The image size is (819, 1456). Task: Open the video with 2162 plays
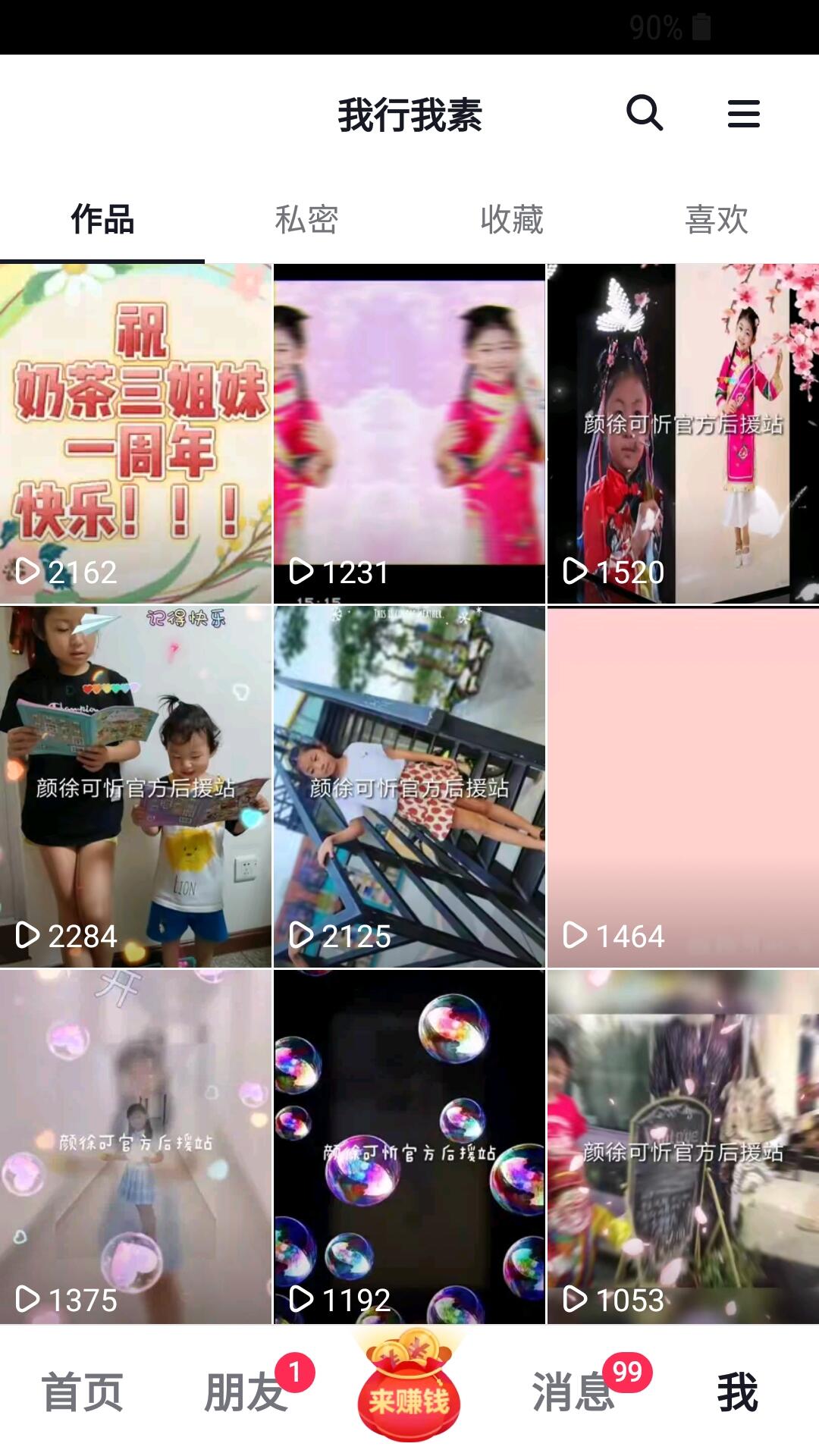point(136,433)
